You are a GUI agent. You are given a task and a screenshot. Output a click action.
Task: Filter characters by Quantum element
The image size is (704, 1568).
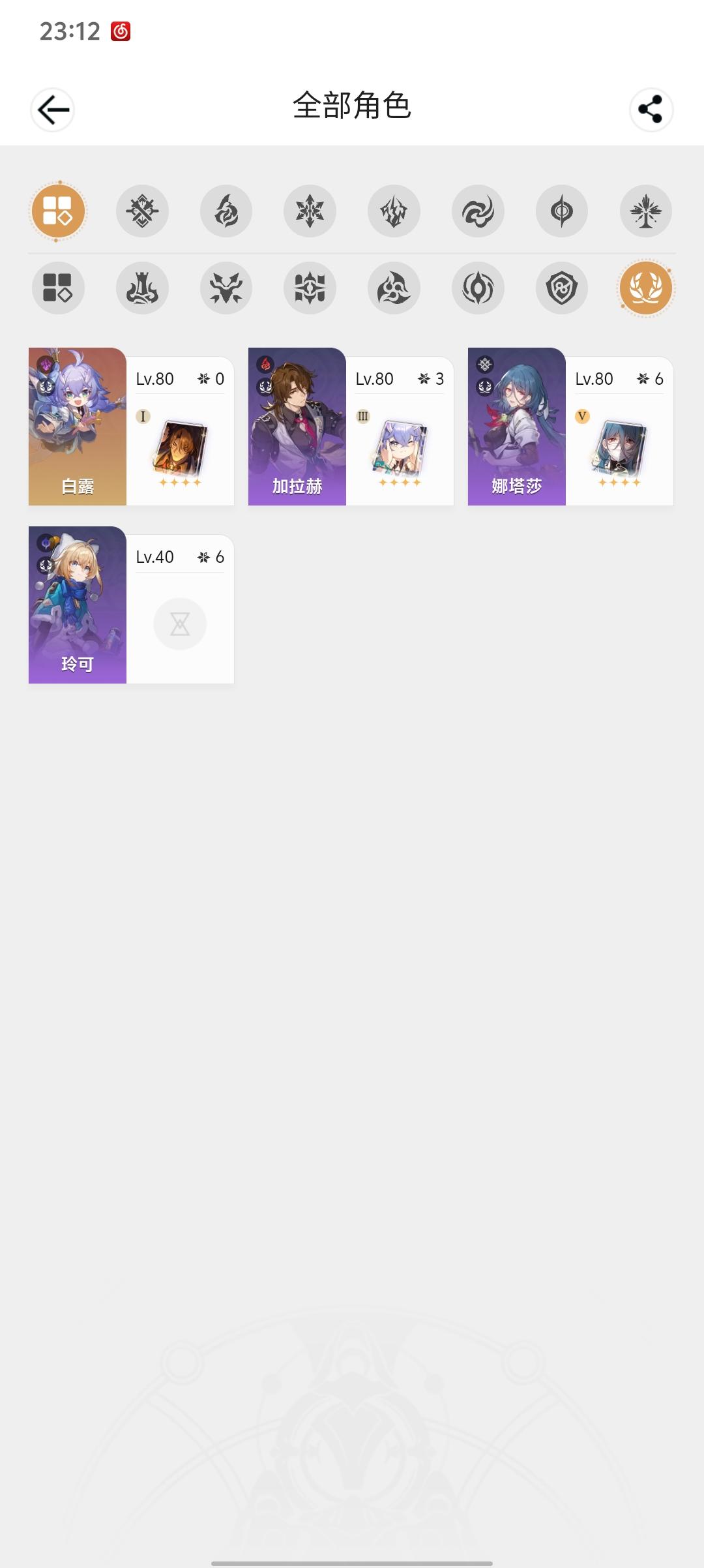pos(562,211)
